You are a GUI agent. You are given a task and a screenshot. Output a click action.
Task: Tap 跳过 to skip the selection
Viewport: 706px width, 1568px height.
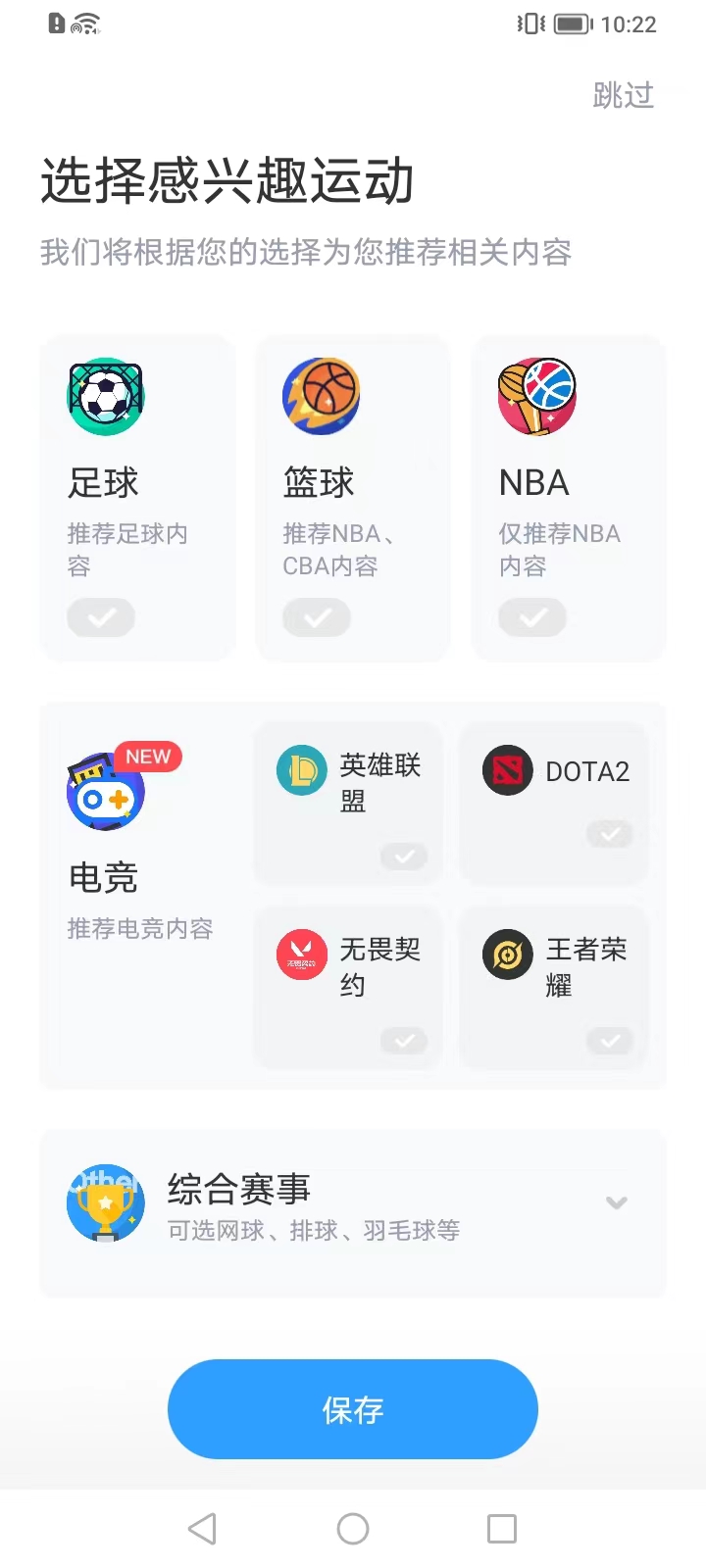[x=624, y=95]
